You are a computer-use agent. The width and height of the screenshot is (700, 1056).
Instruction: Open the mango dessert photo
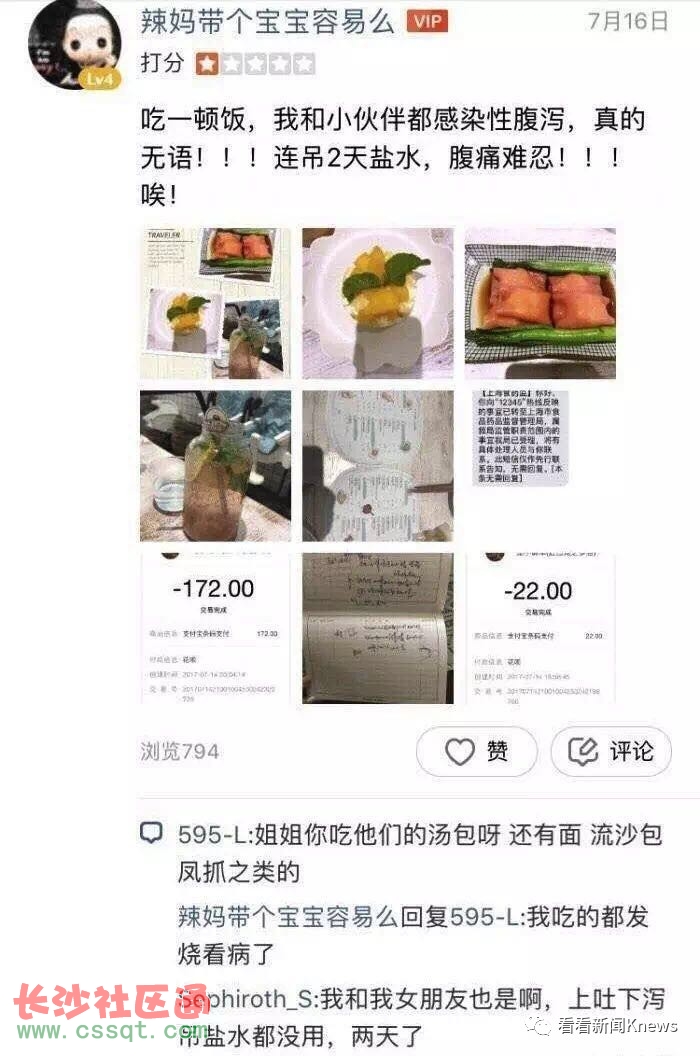coord(377,303)
